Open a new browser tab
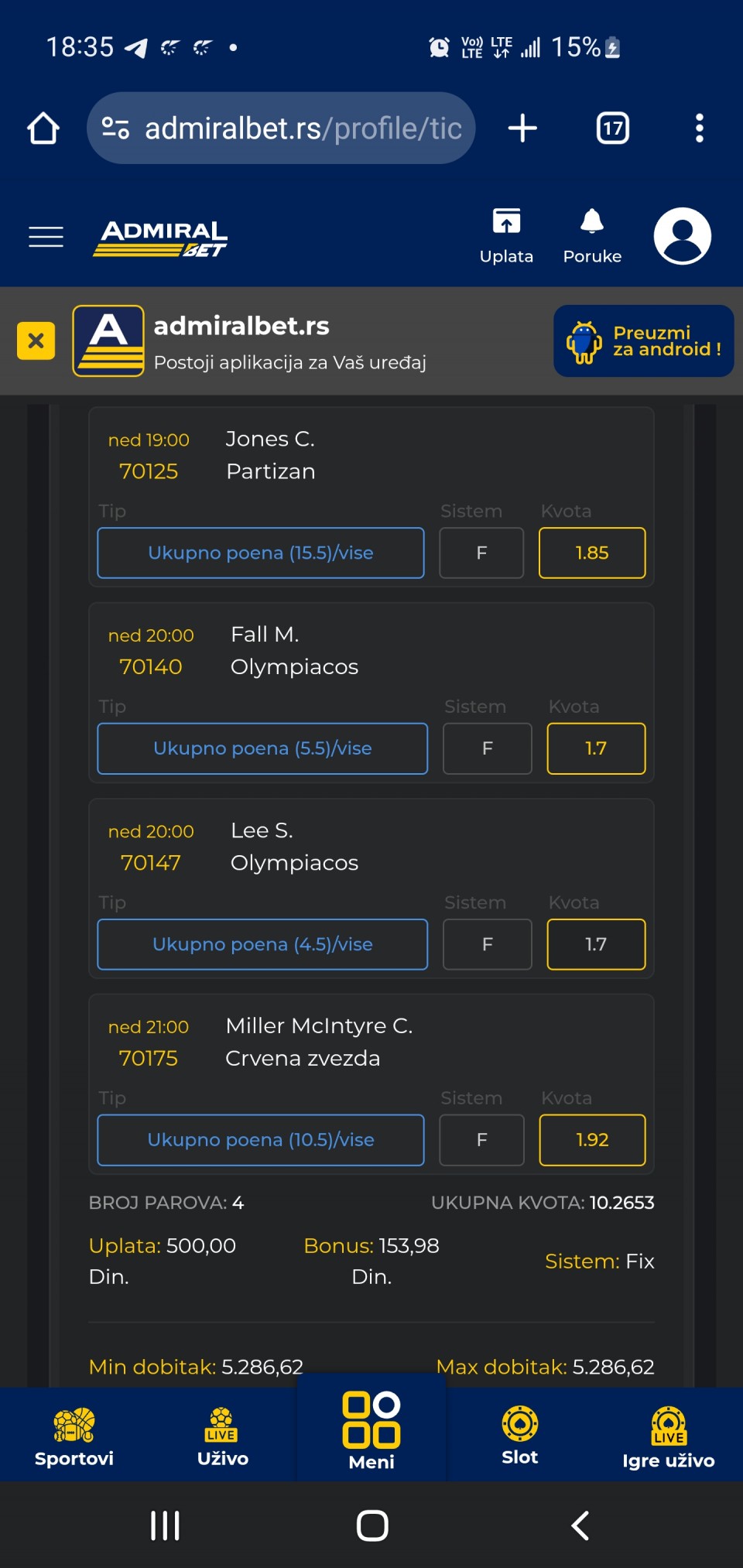This screenshot has height=1568, width=743. (522, 128)
